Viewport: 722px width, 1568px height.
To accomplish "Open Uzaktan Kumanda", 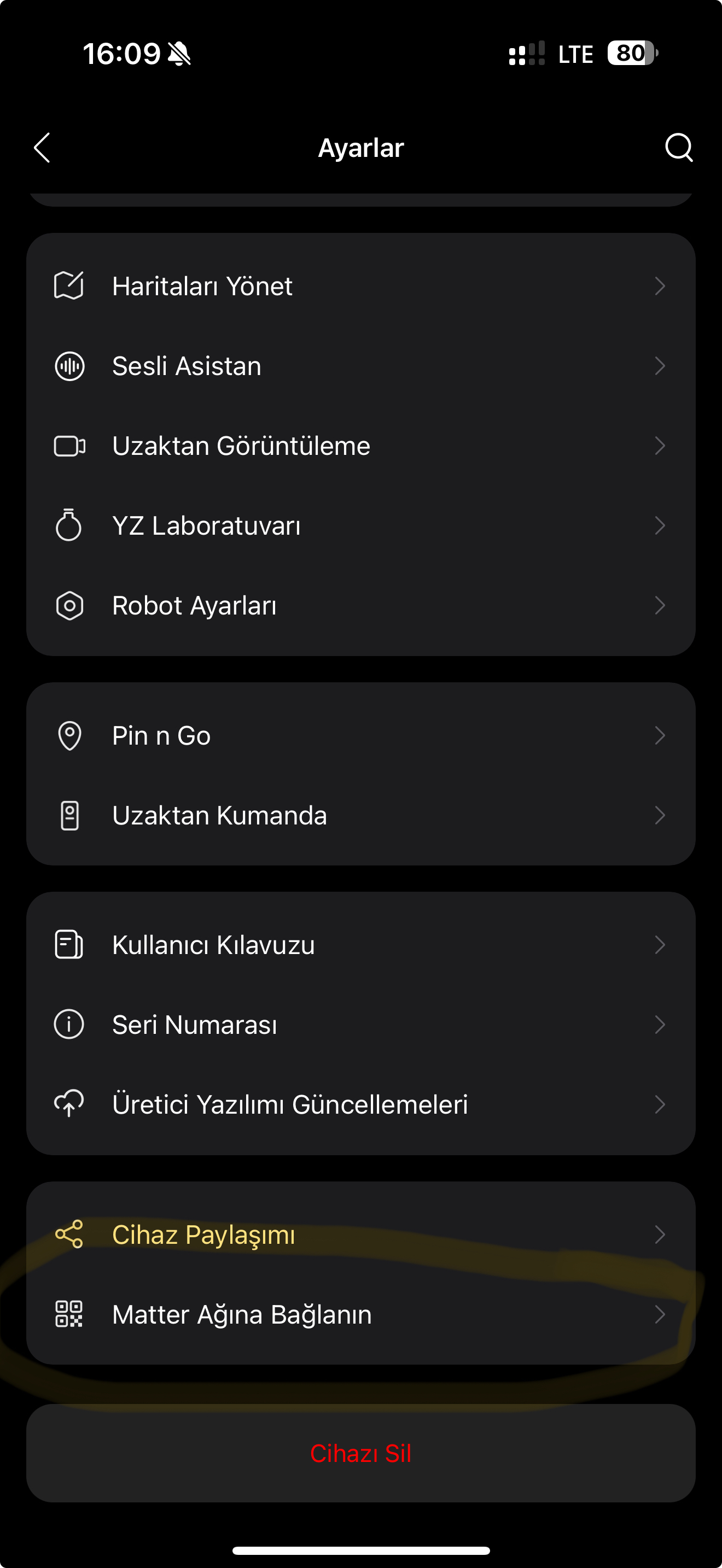I will coord(361,815).
